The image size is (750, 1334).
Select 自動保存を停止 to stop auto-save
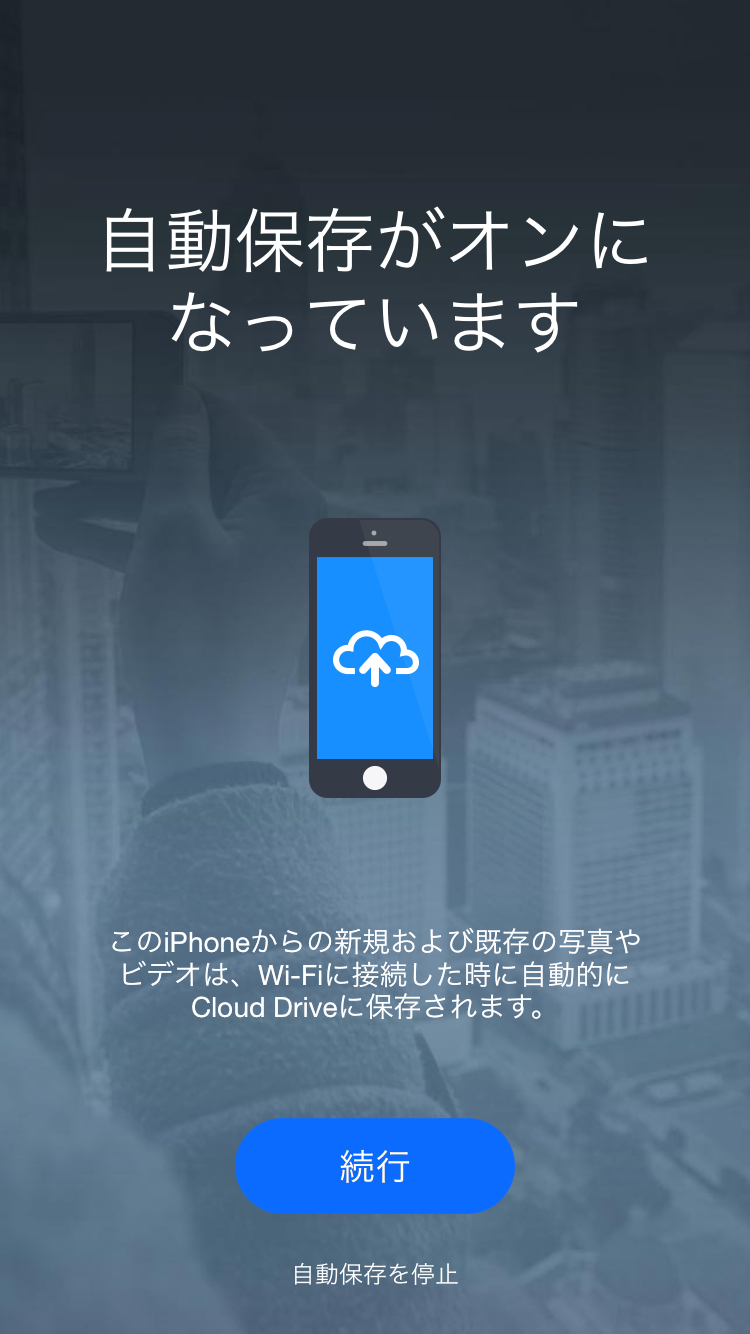pos(375,1274)
